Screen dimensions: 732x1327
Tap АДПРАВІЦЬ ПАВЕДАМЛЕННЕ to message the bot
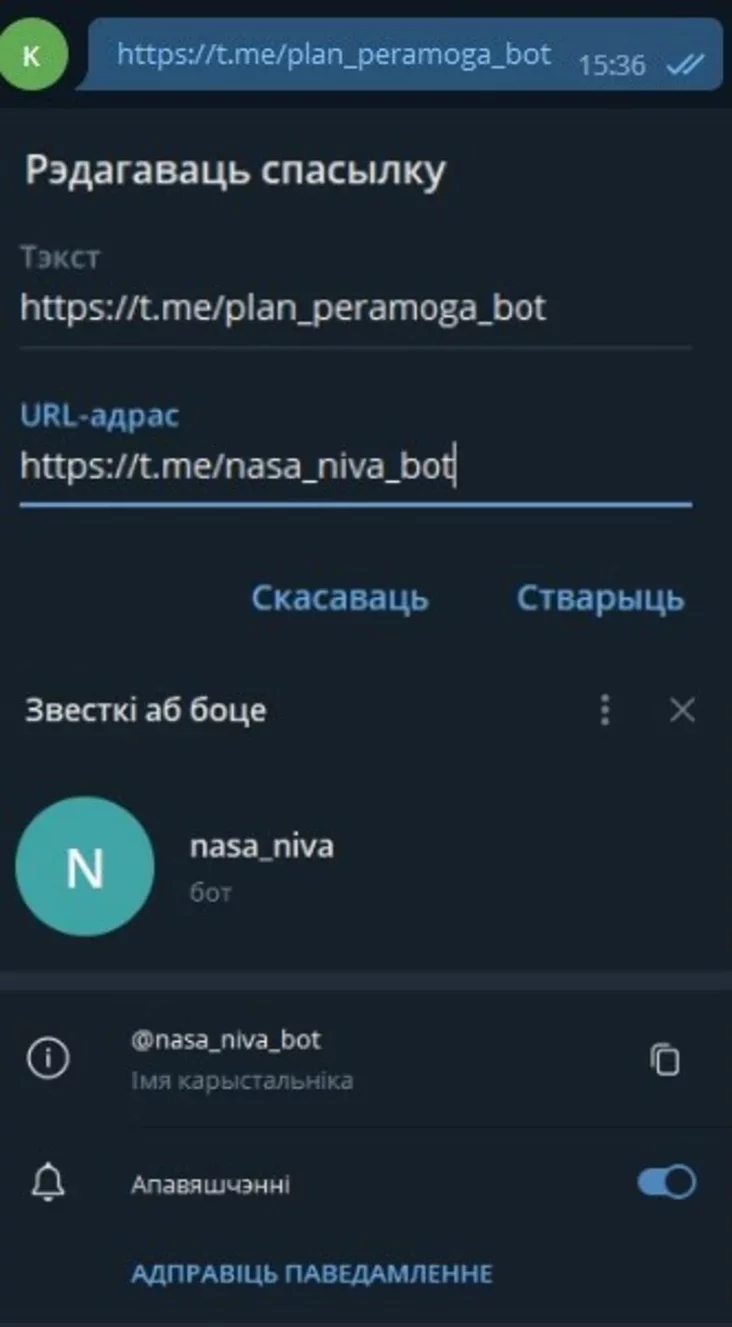click(x=311, y=1274)
